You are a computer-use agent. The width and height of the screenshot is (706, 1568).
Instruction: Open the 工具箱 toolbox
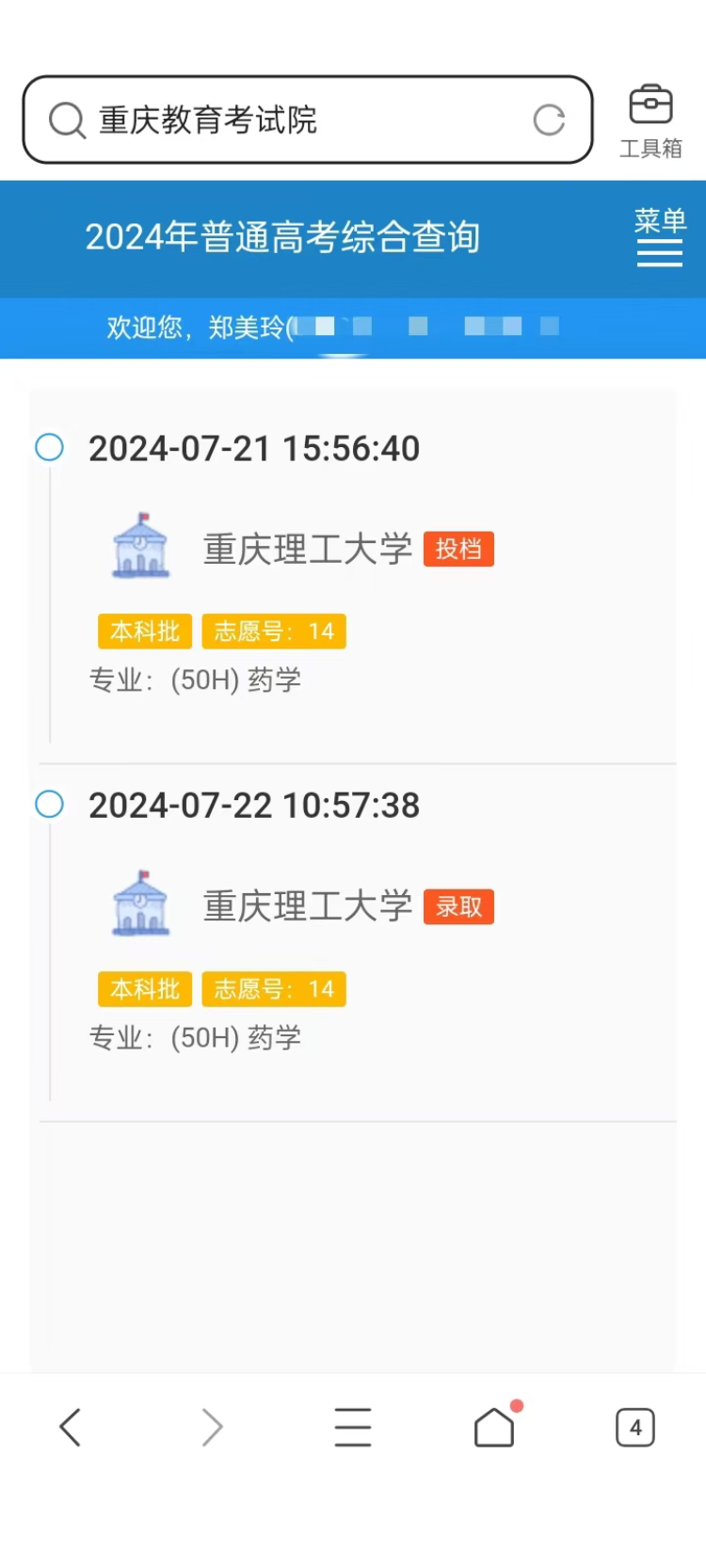click(650, 120)
